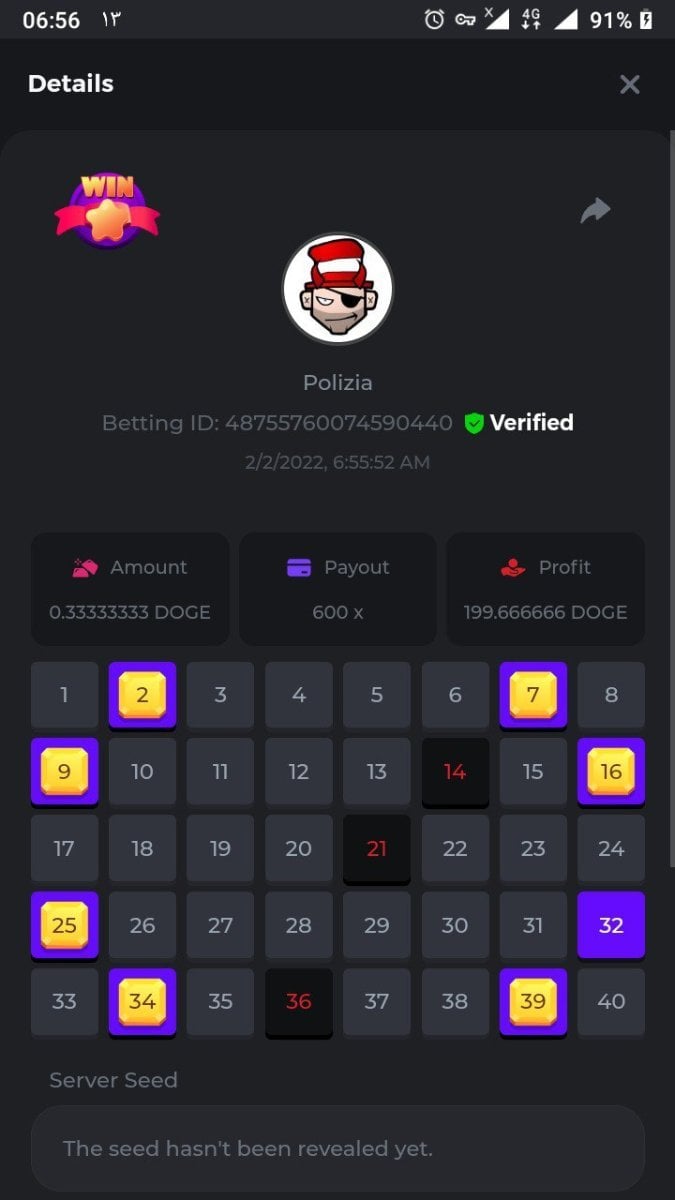The image size is (675, 1200).
Task: Open Polizia's profile avatar
Action: (337, 289)
